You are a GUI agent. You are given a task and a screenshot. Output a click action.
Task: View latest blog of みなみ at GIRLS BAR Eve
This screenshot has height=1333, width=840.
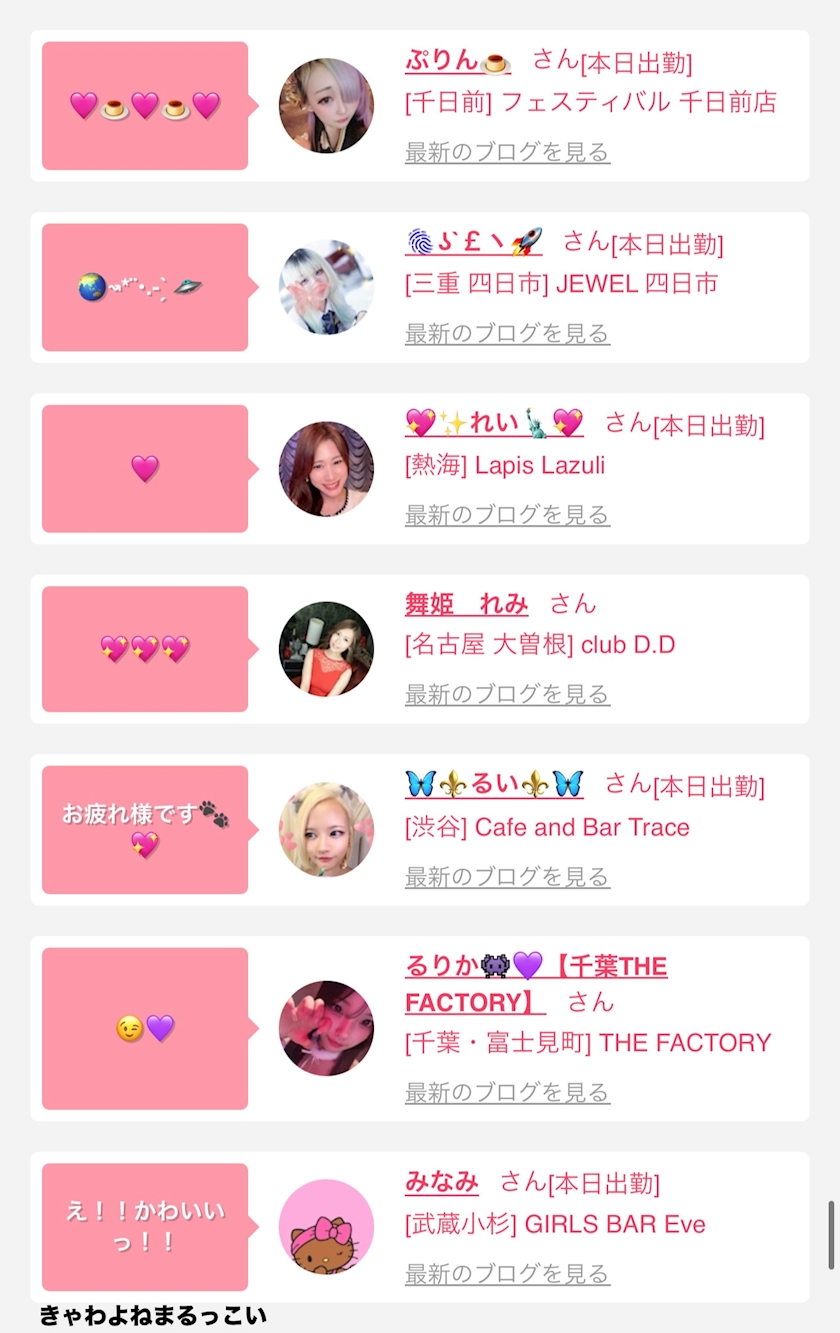507,1275
